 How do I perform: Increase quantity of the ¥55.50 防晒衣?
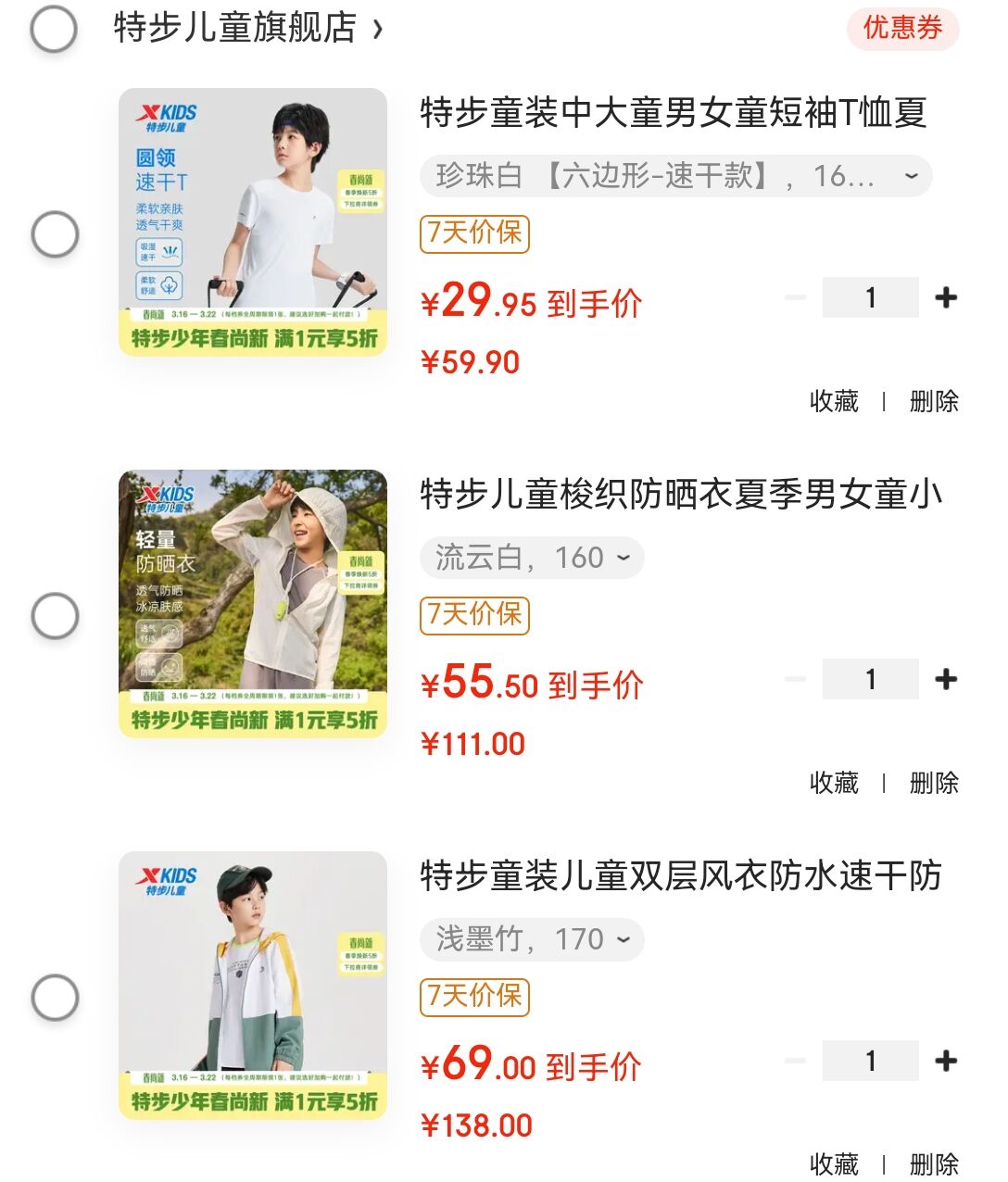coord(946,679)
